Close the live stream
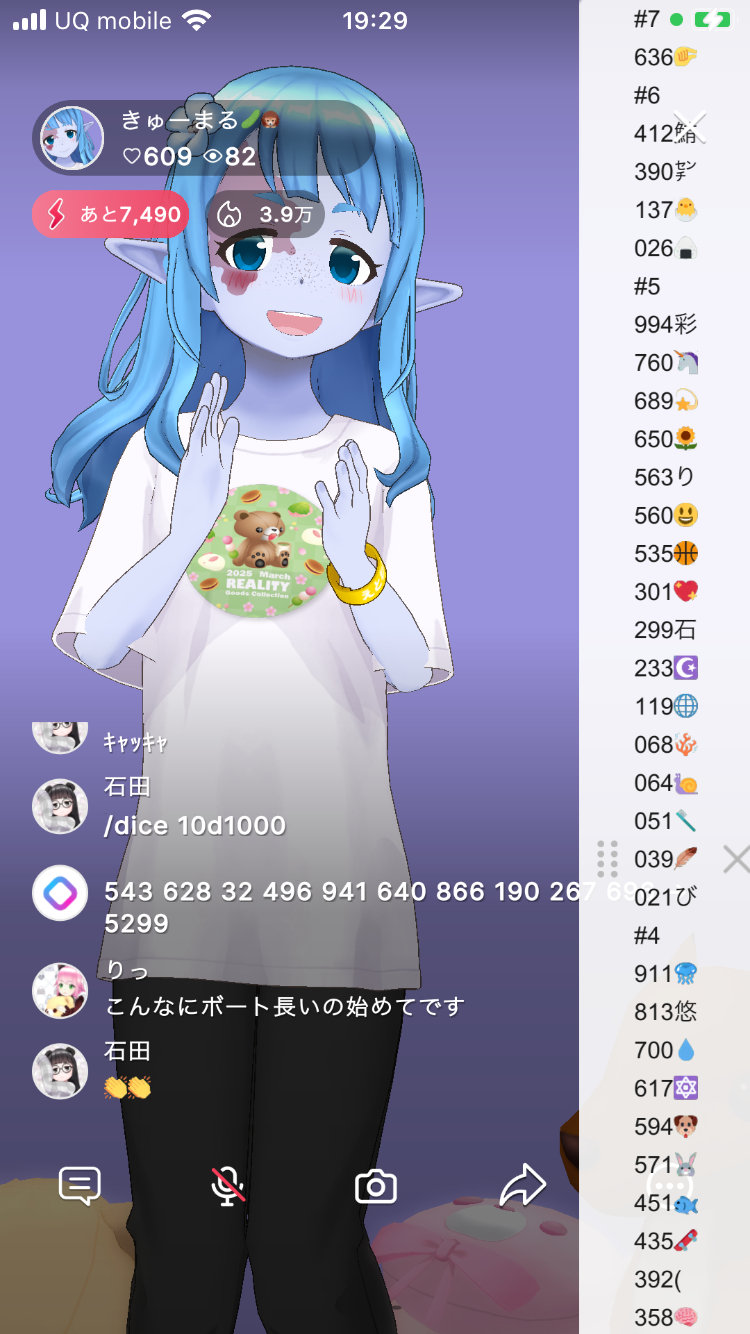This screenshot has width=750, height=1334. coord(690,127)
